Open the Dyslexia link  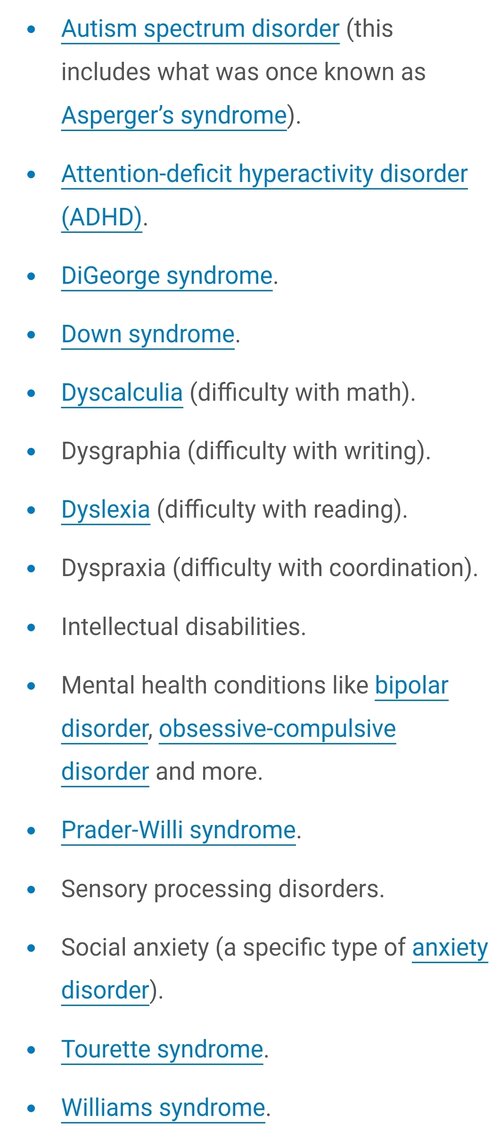(x=105, y=510)
